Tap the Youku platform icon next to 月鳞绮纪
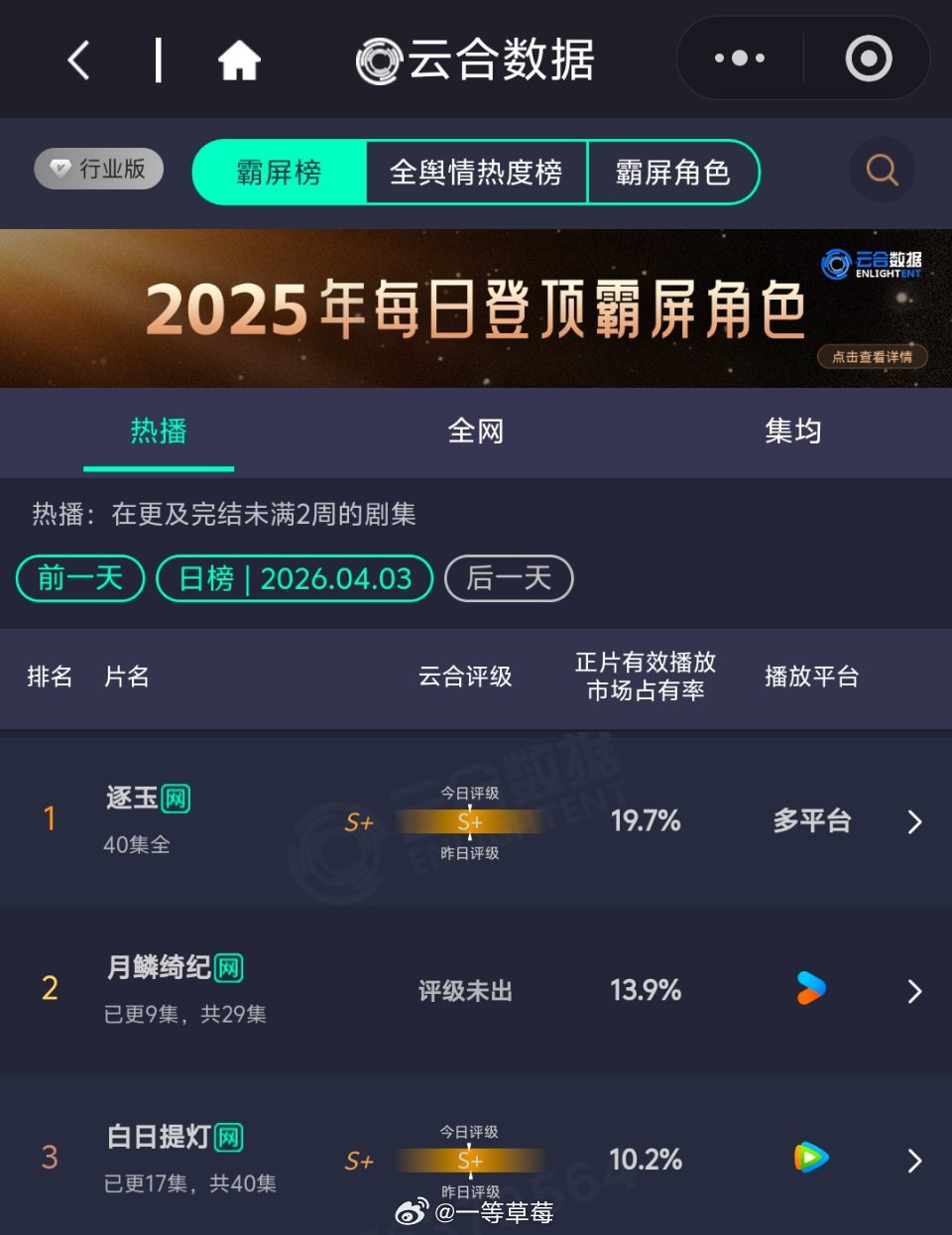The height and width of the screenshot is (1235, 952). tap(810, 990)
